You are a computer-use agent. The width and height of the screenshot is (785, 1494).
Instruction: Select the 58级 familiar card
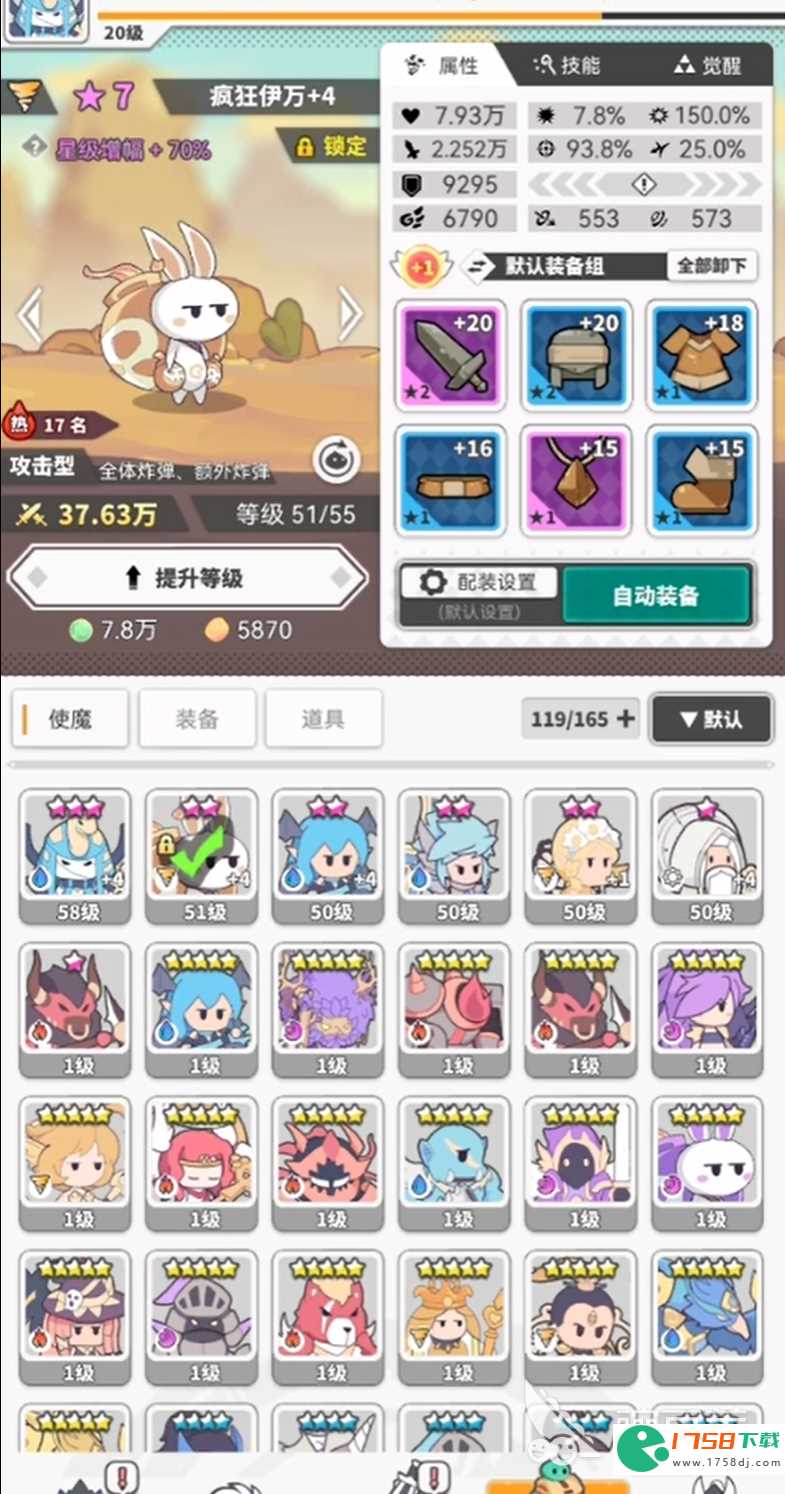point(75,856)
